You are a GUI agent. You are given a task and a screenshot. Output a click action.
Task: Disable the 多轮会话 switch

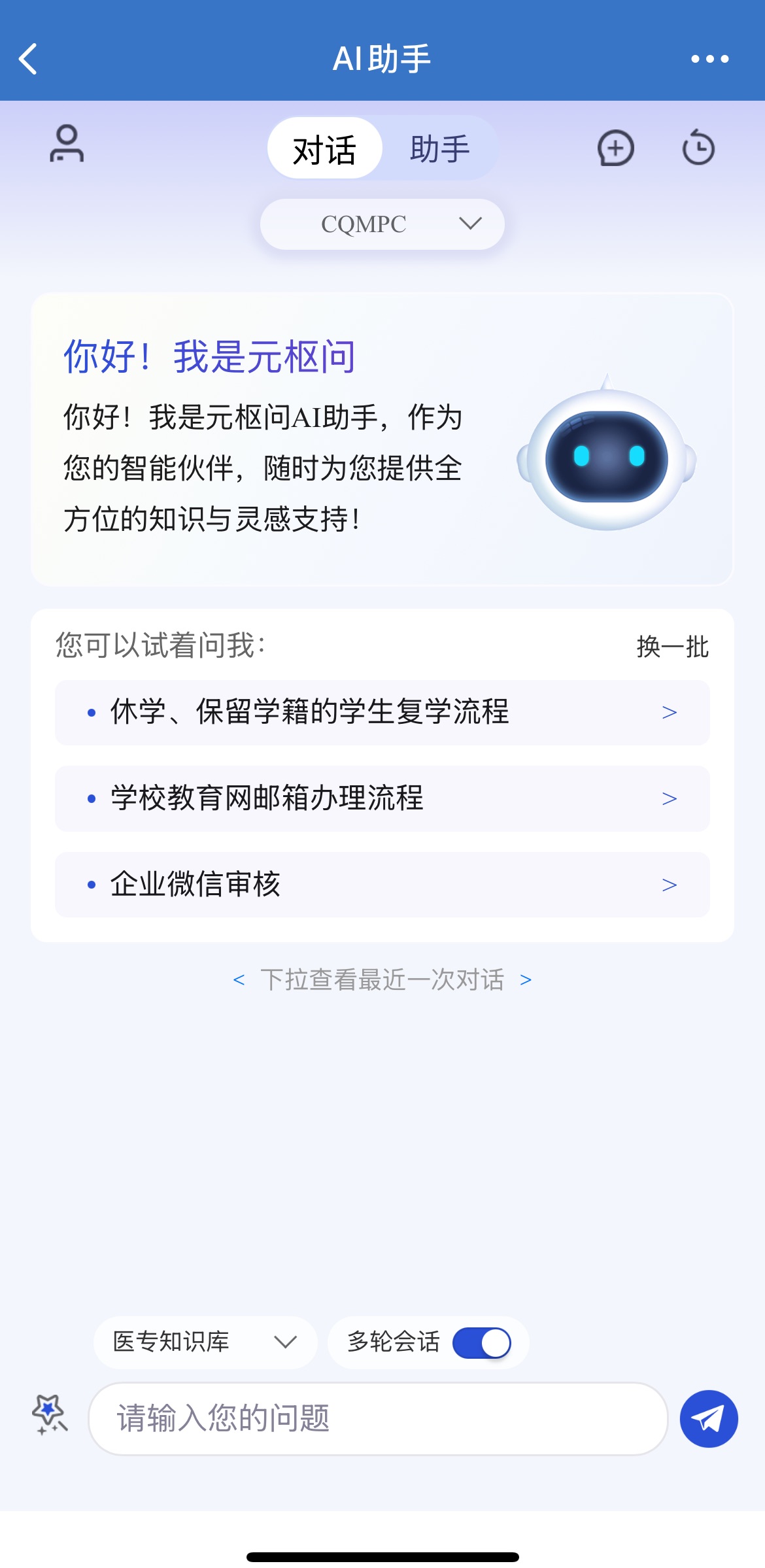[x=481, y=1343]
